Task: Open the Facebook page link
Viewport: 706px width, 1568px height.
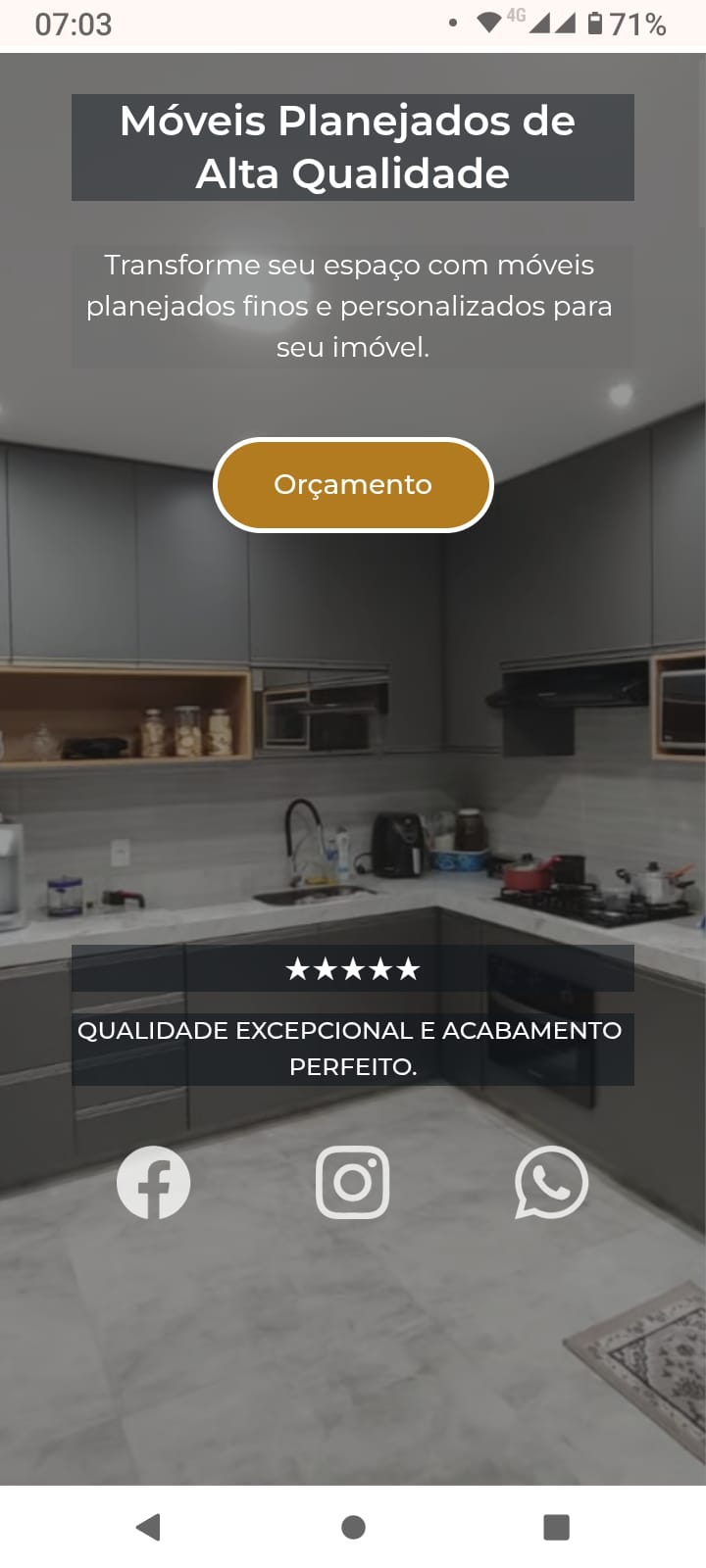Action: [154, 1182]
